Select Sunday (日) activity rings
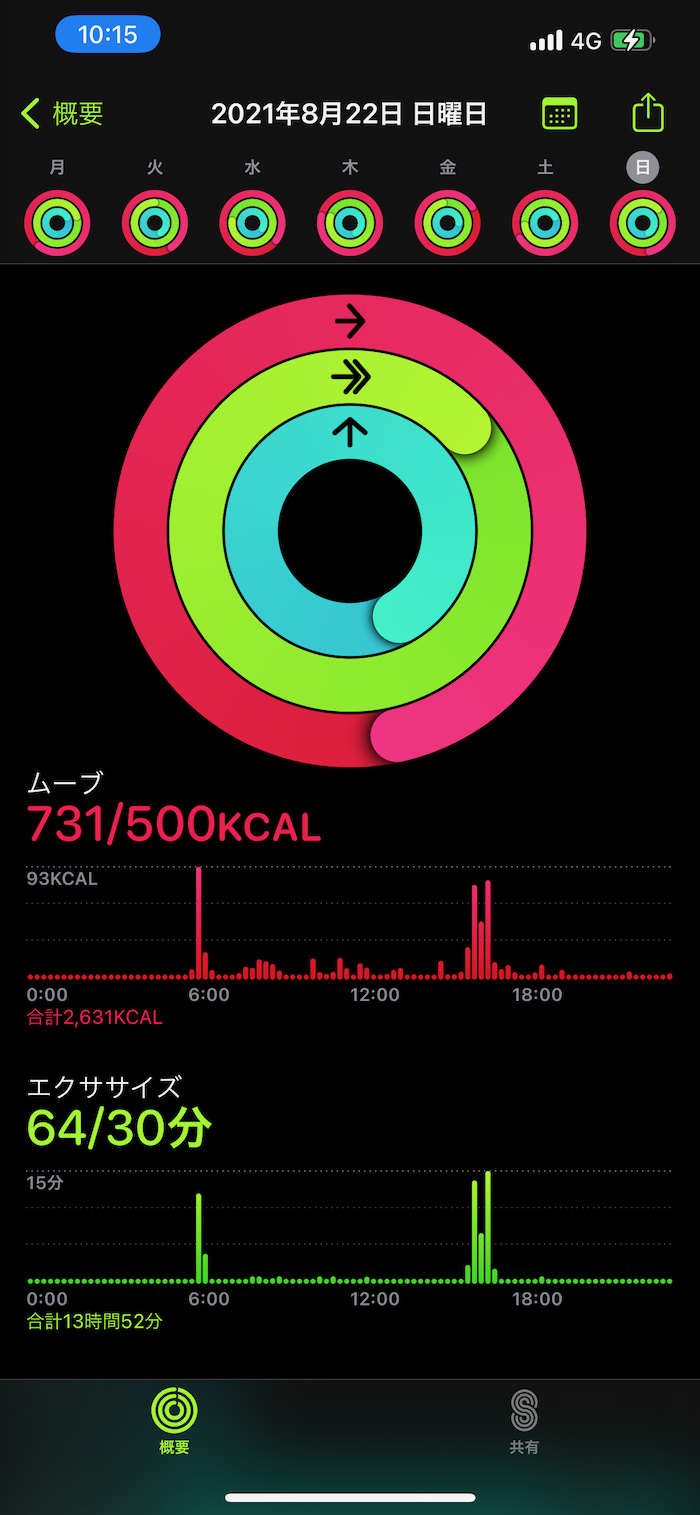This screenshot has height=1515, width=700. point(642,222)
